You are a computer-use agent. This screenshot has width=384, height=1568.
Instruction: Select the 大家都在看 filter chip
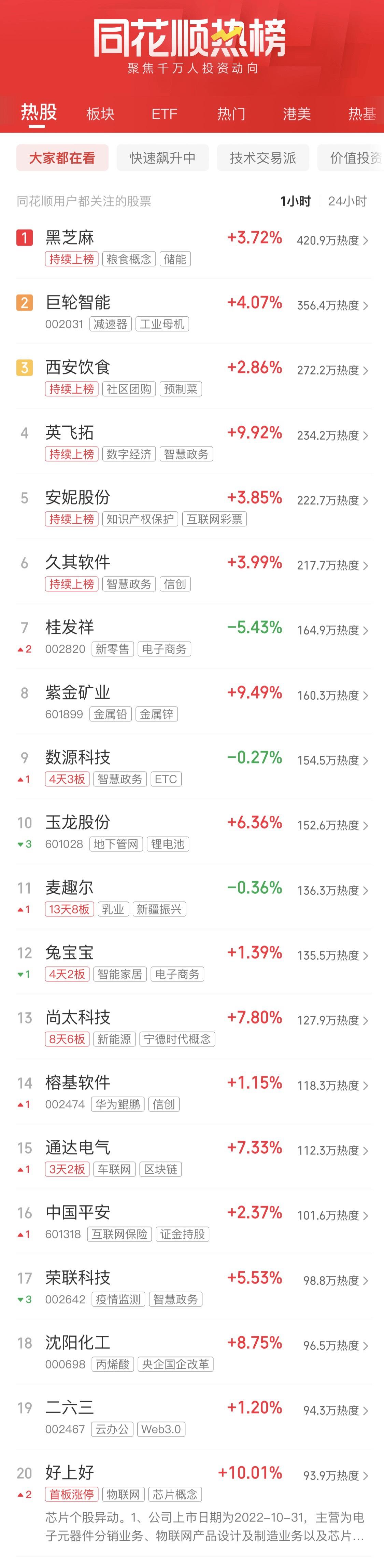click(x=62, y=158)
